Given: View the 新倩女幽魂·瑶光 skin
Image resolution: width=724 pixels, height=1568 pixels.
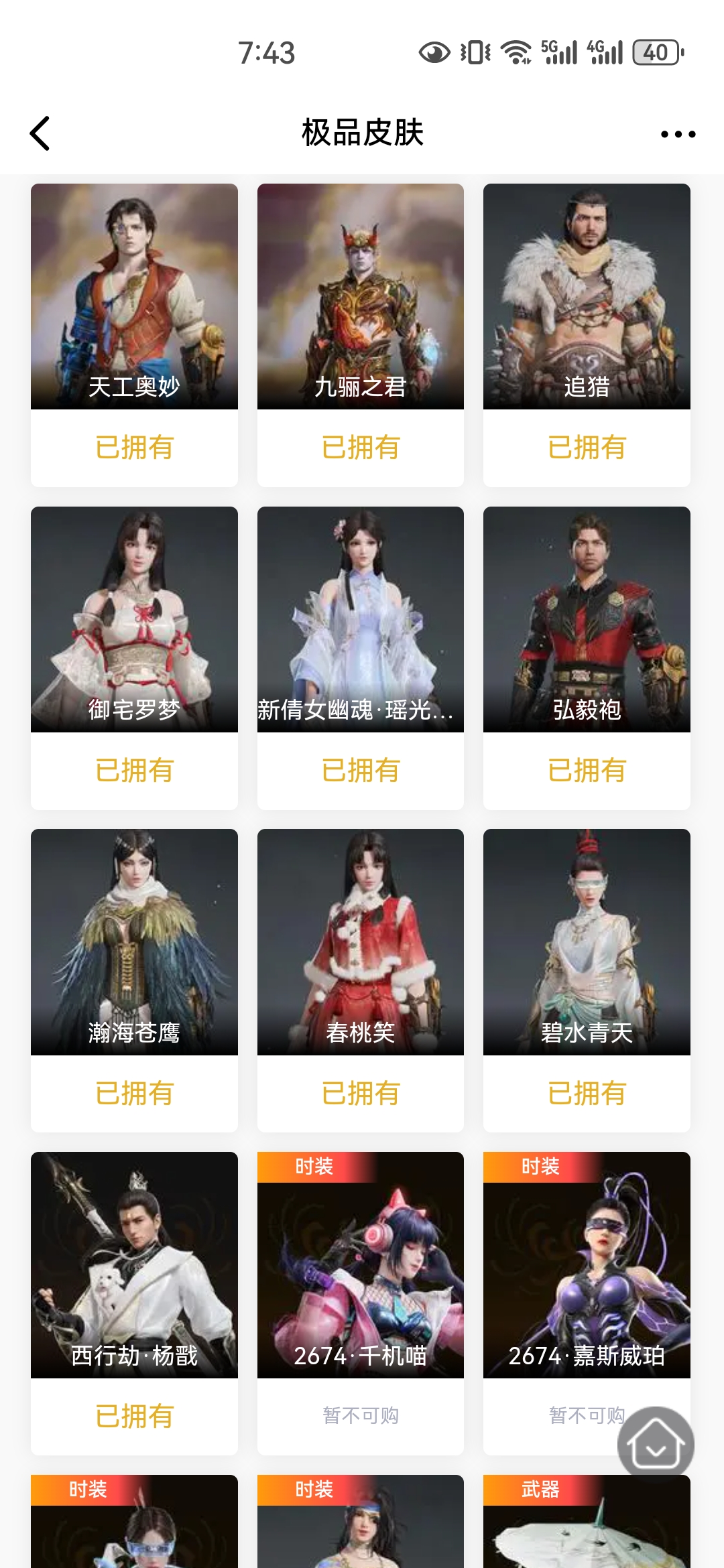Looking at the screenshot, I should click(x=361, y=619).
